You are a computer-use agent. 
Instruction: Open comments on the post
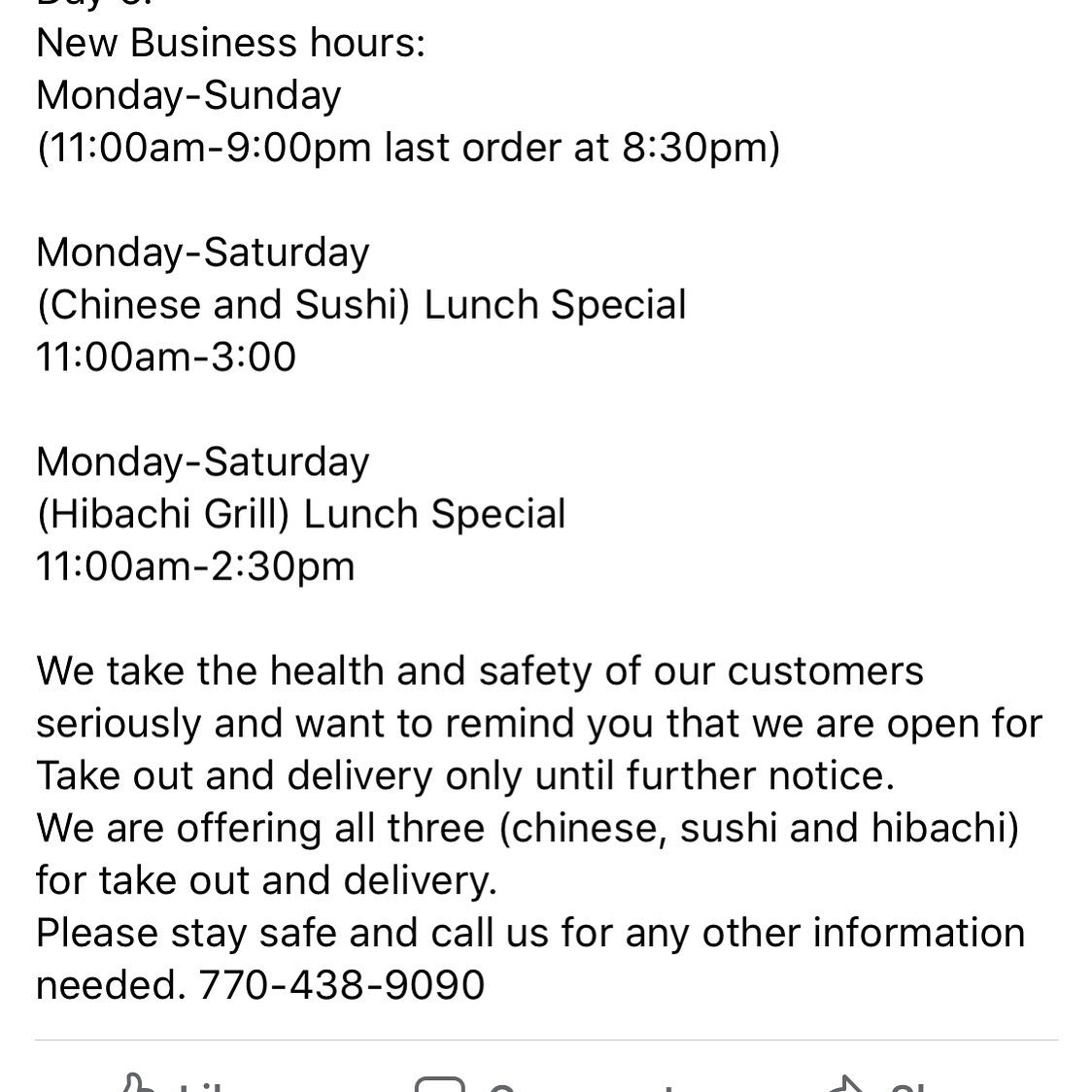(x=544, y=1083)
